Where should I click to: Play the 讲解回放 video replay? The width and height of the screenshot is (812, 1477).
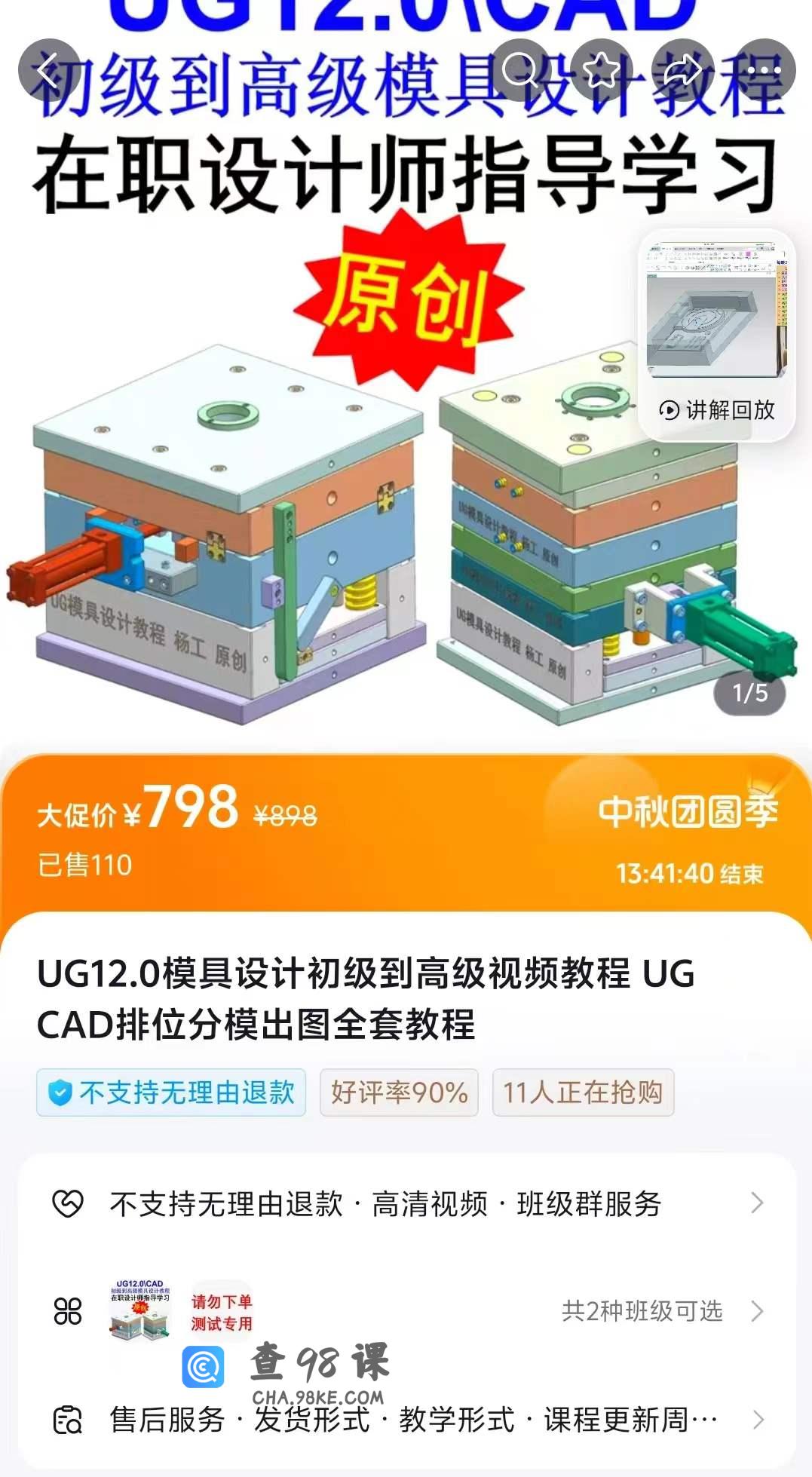pos(716,335)
